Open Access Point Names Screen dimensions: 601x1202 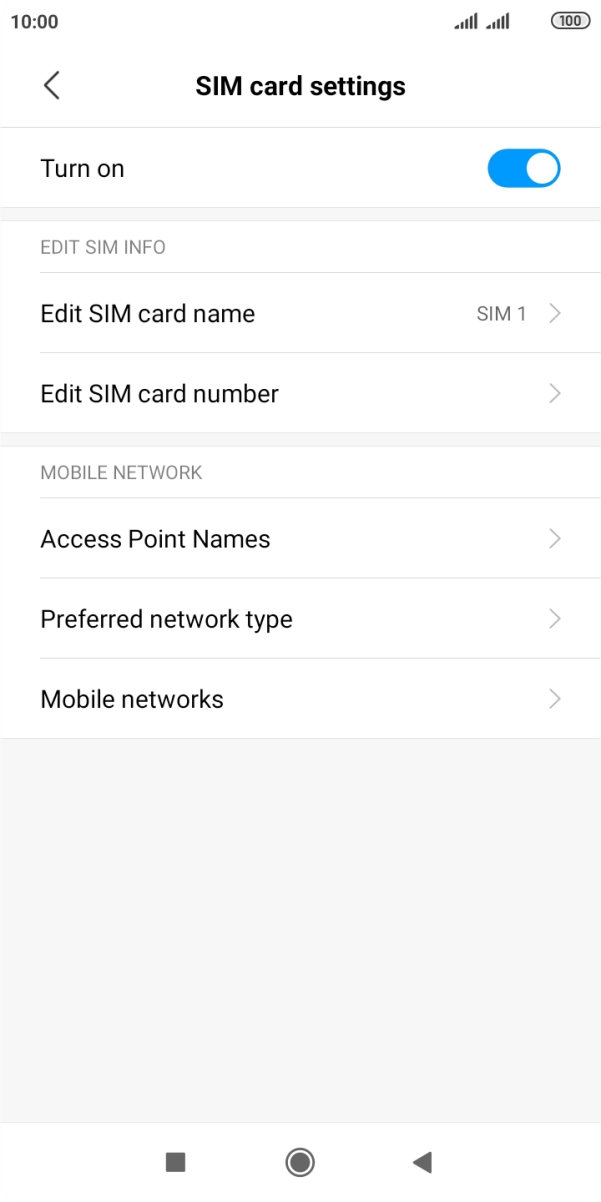coord(300,538)
